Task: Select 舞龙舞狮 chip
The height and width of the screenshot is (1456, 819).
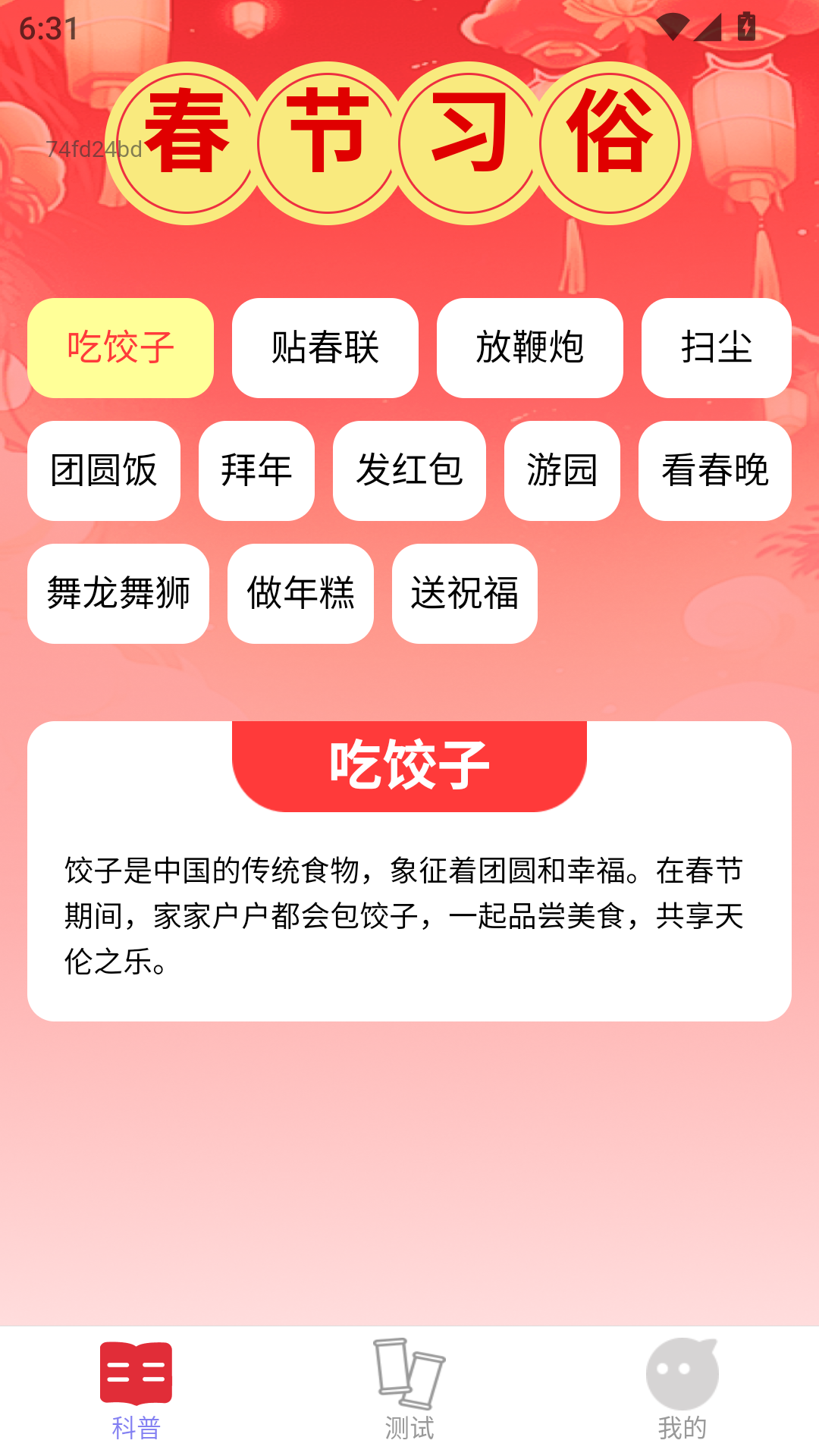Action: (x=118, y=594)
